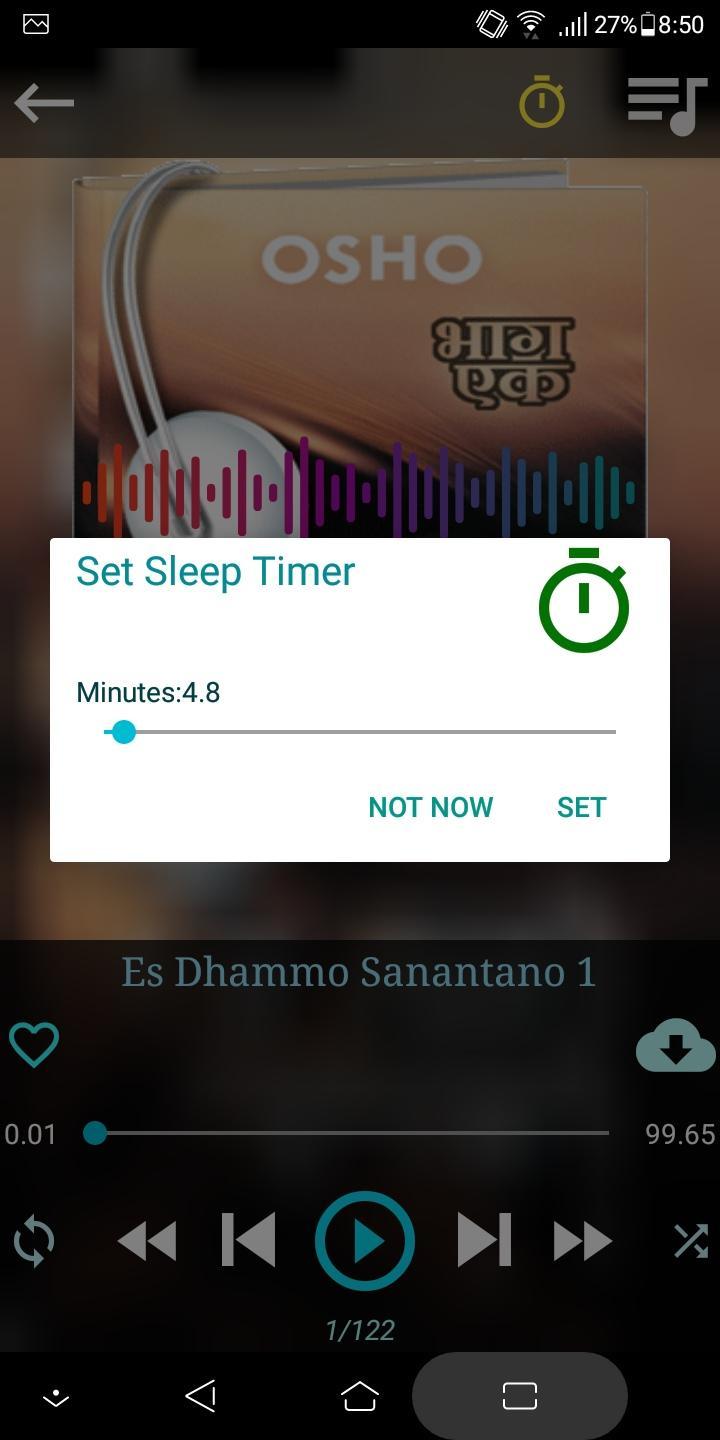
Task: Open the playlist queue
Action: tap(667, 104)
